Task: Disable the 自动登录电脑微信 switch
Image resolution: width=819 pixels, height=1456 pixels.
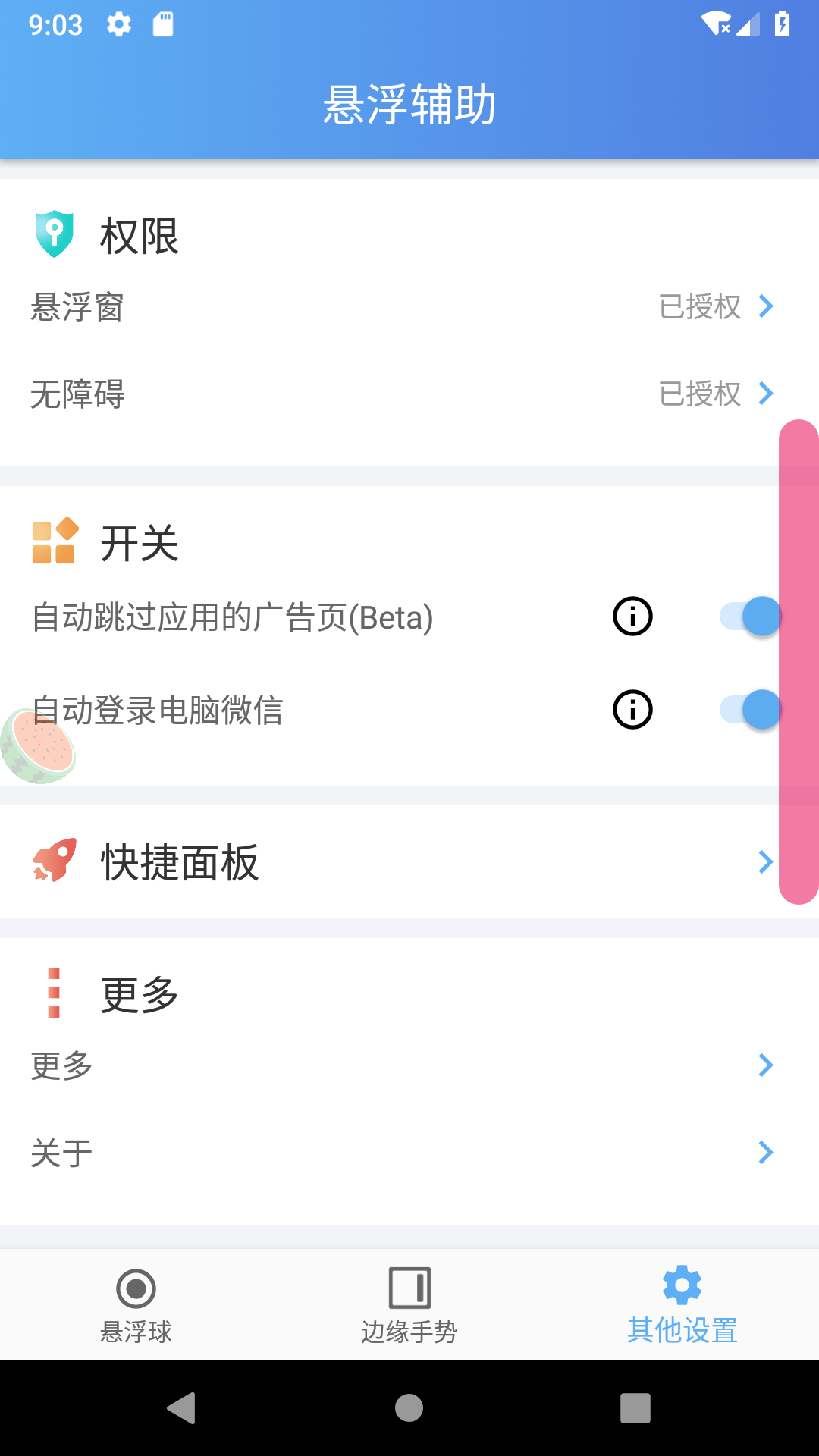Action: click(750, 710)
